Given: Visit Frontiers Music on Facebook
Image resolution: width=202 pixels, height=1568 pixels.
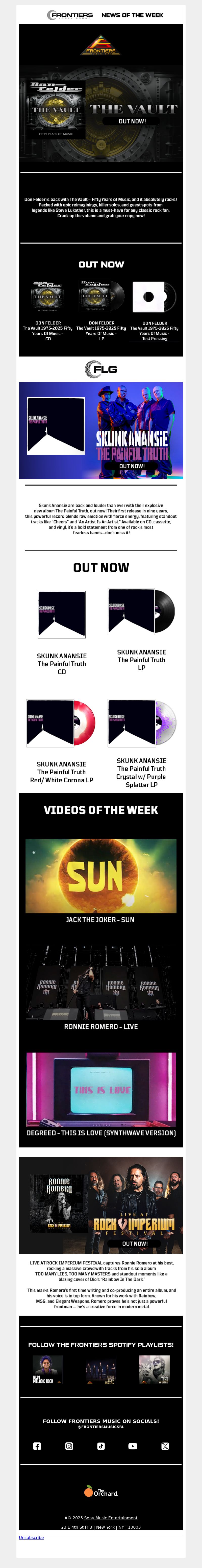Looking at the screenshot, I should tap(37, 1446).
